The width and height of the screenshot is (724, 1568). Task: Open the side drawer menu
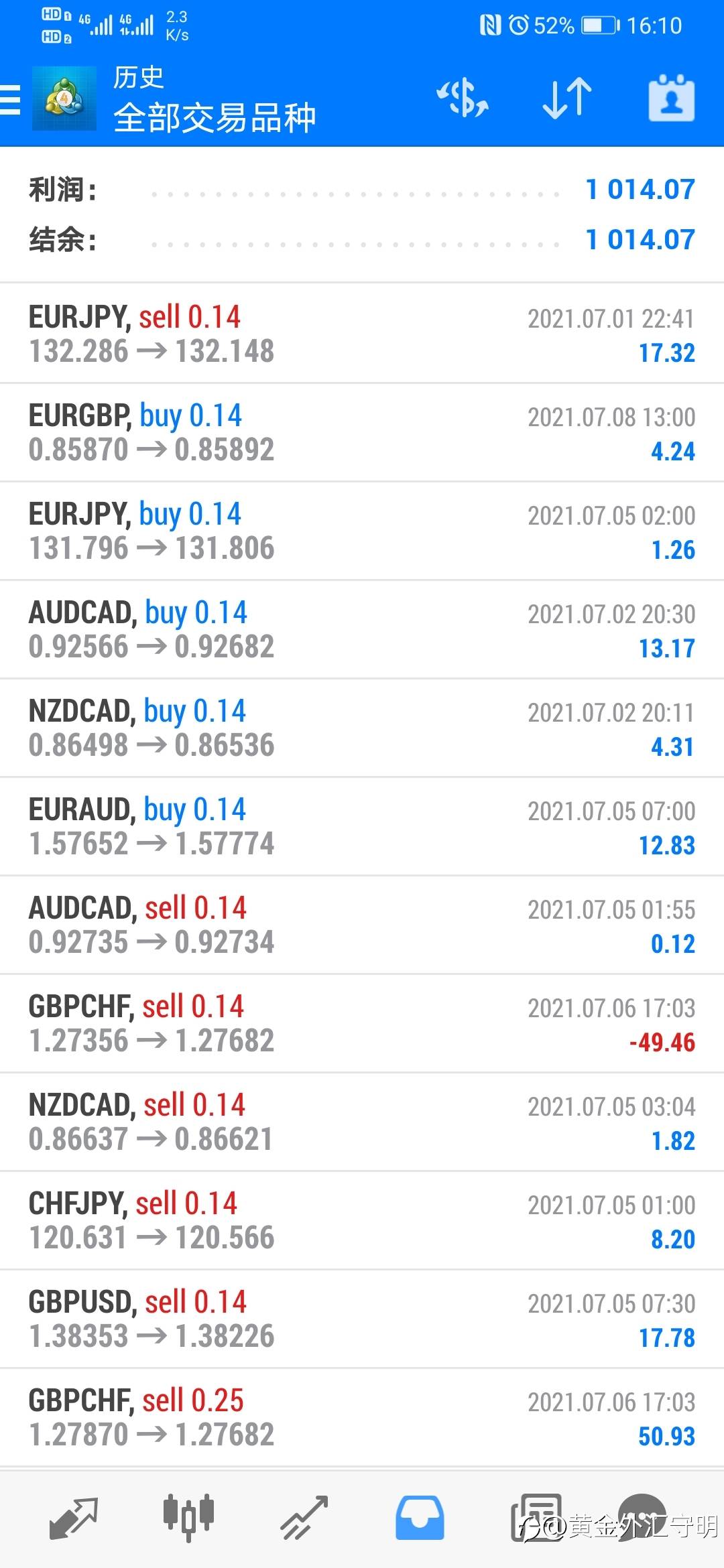coord(11,101)
